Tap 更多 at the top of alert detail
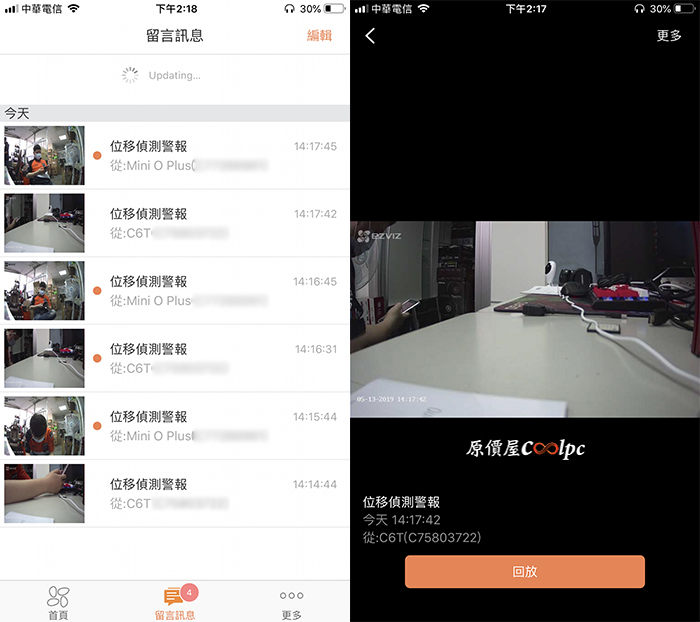The width and height of the screenshot is (700, 622). click(668, 36)
